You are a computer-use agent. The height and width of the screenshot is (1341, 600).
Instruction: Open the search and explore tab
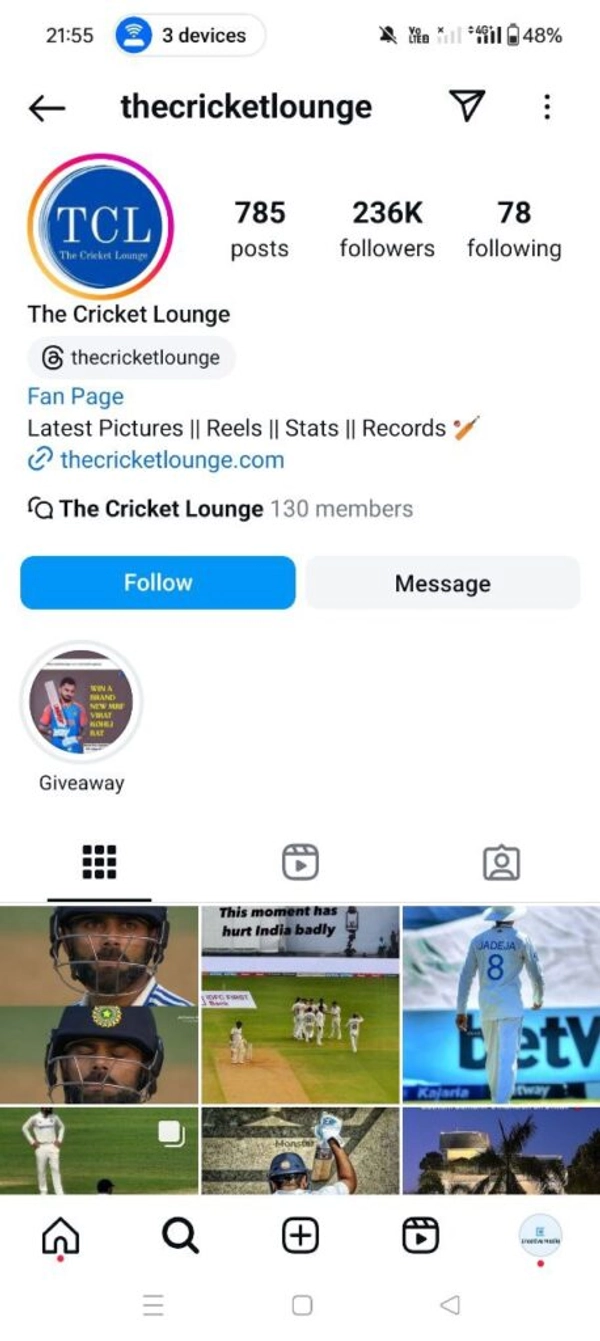[180, 1237]
